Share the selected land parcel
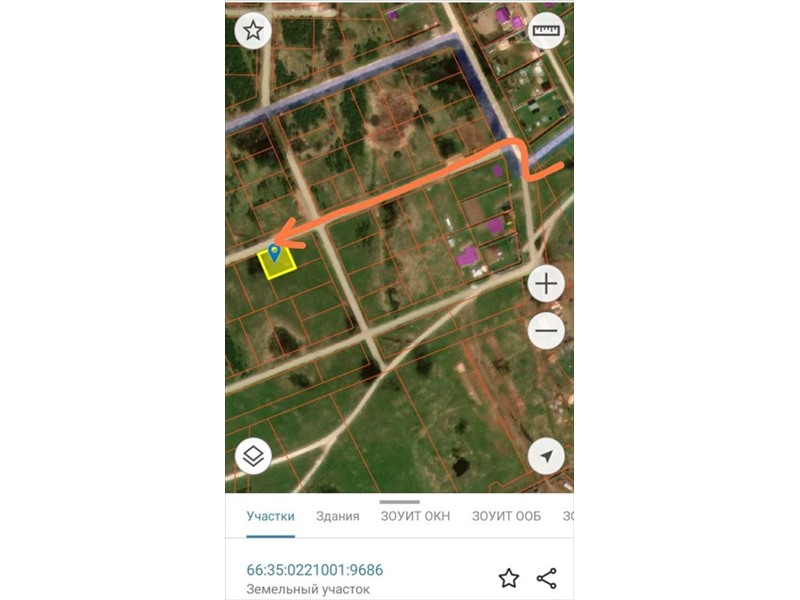800x600 pixels. coord(546,578)
